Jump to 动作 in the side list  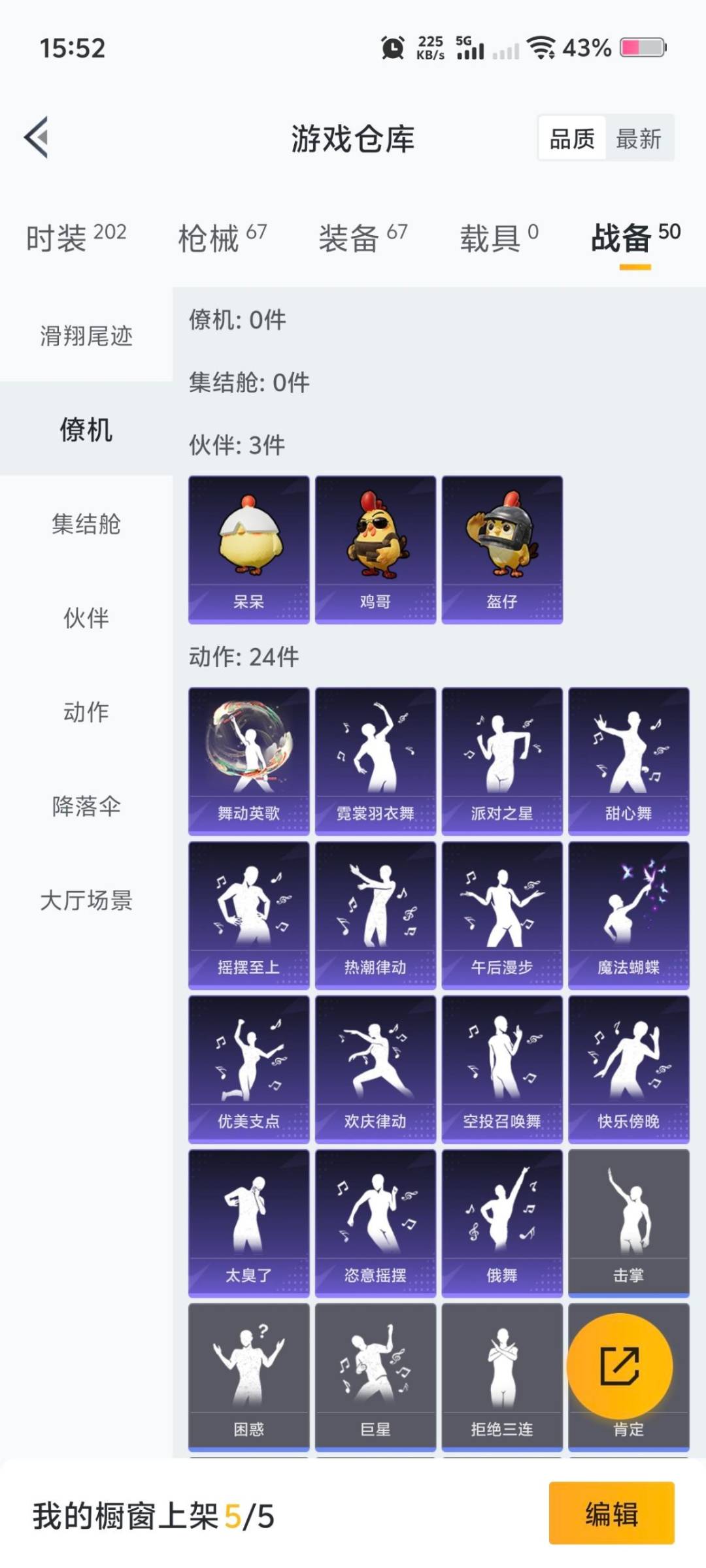[86, 712]
